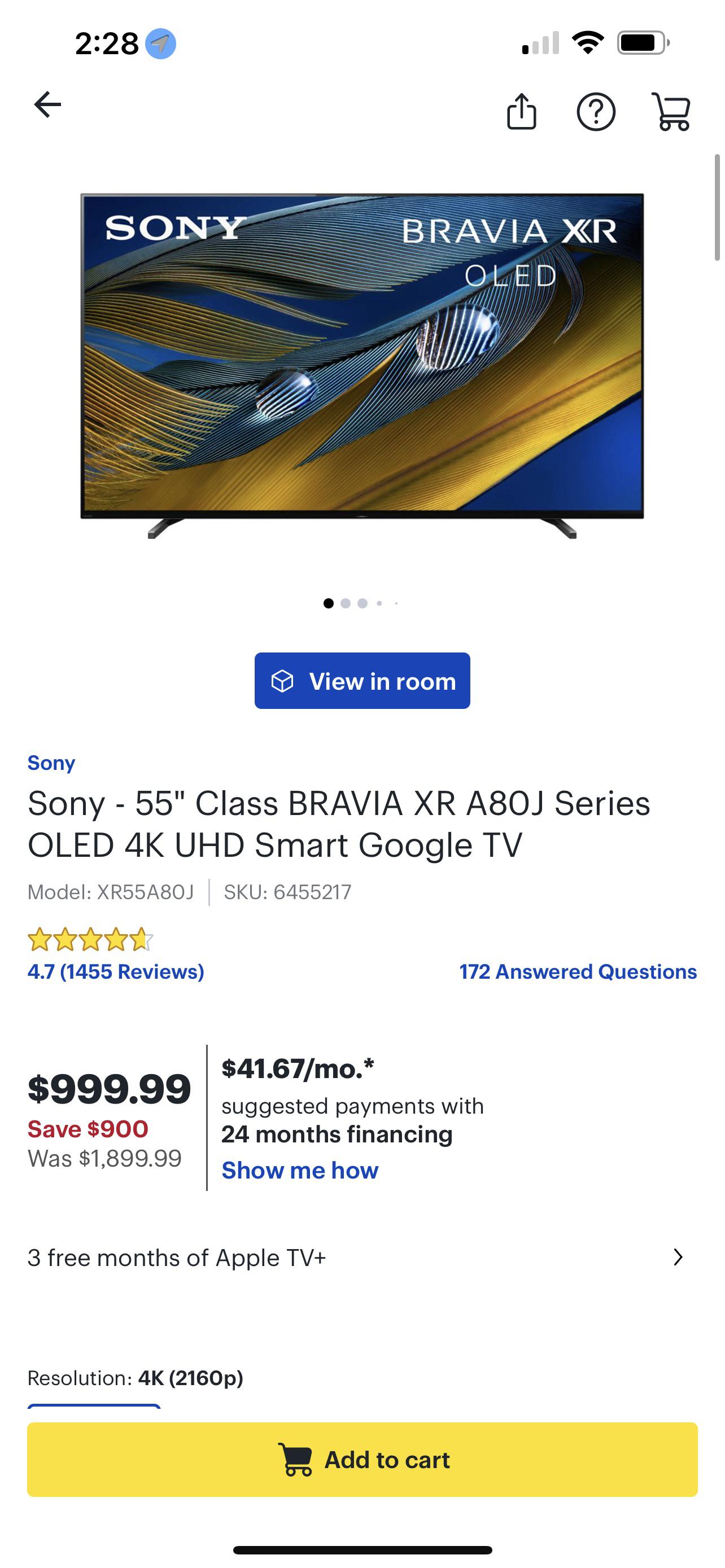725x1568 pixels.
Task: Open the Sony brand link
Action: click(x=51, y=763)
